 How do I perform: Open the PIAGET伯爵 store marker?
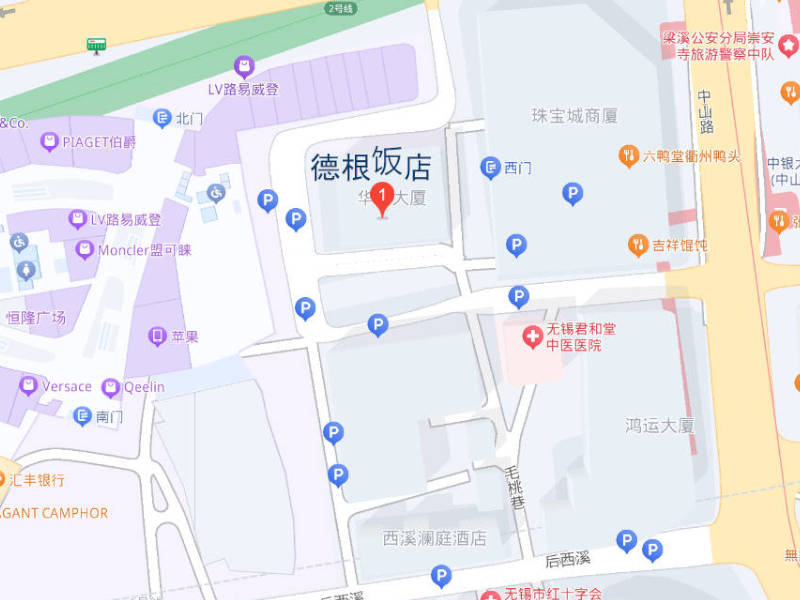(x=49, y=142)
